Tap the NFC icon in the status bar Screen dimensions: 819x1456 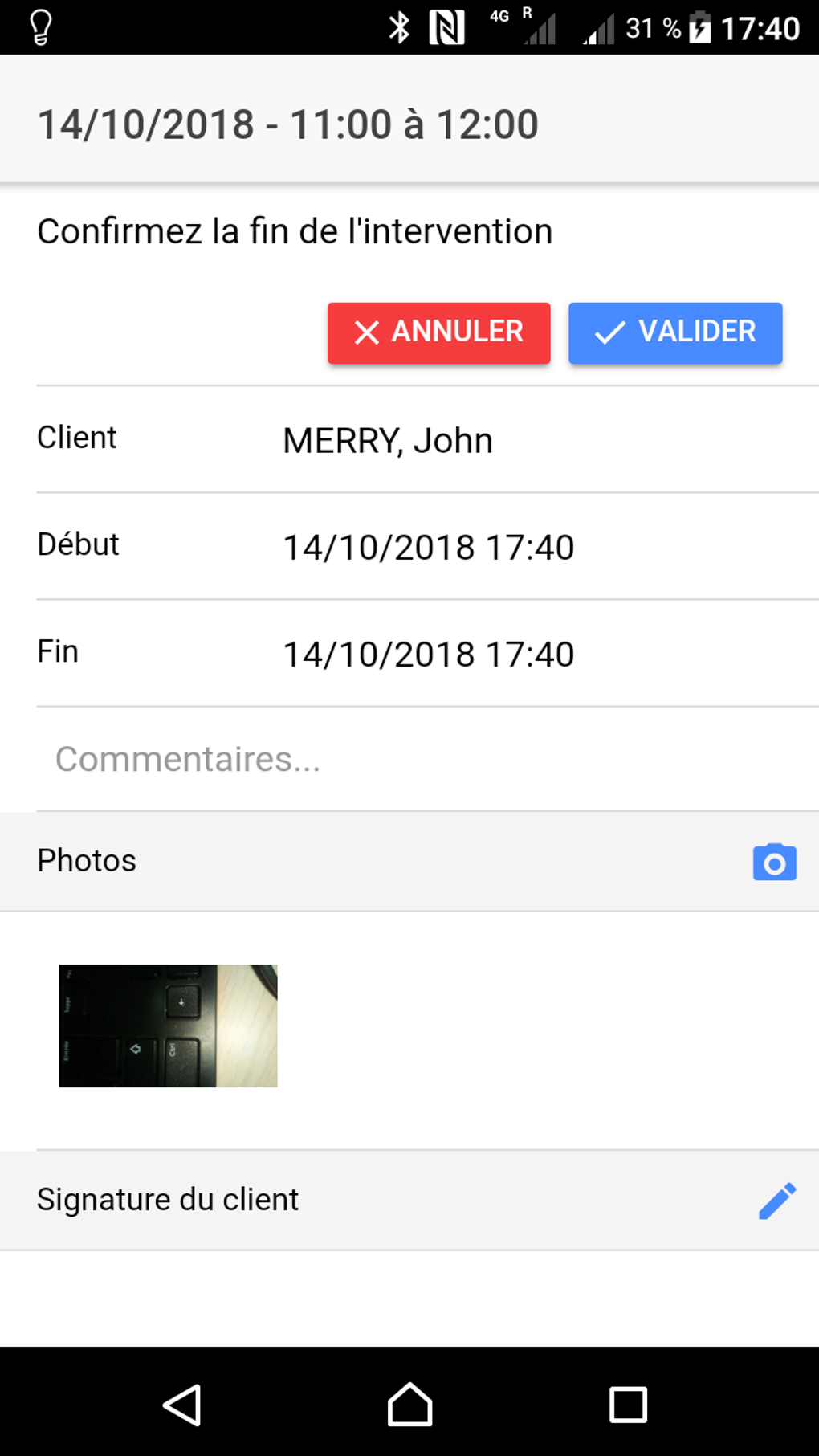tap(448, 27)
